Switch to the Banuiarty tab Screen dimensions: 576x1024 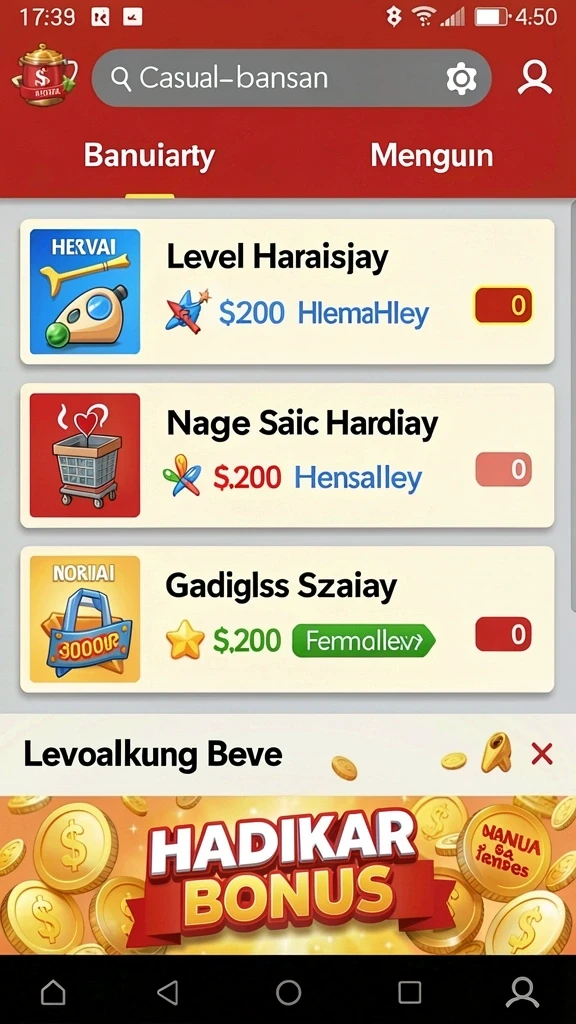[150, 156]
